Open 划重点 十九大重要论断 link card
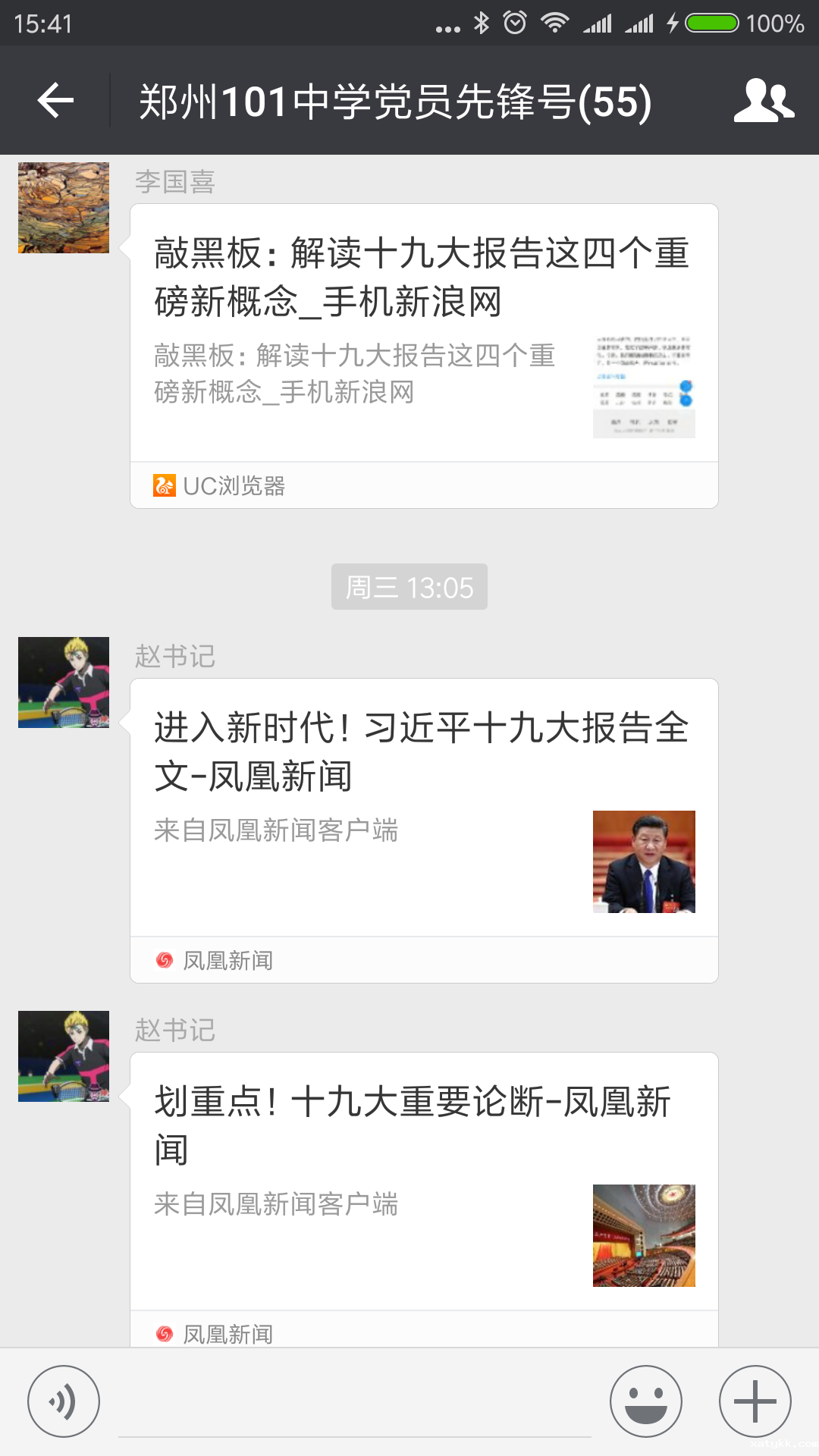 click(x=424, y=1183)
